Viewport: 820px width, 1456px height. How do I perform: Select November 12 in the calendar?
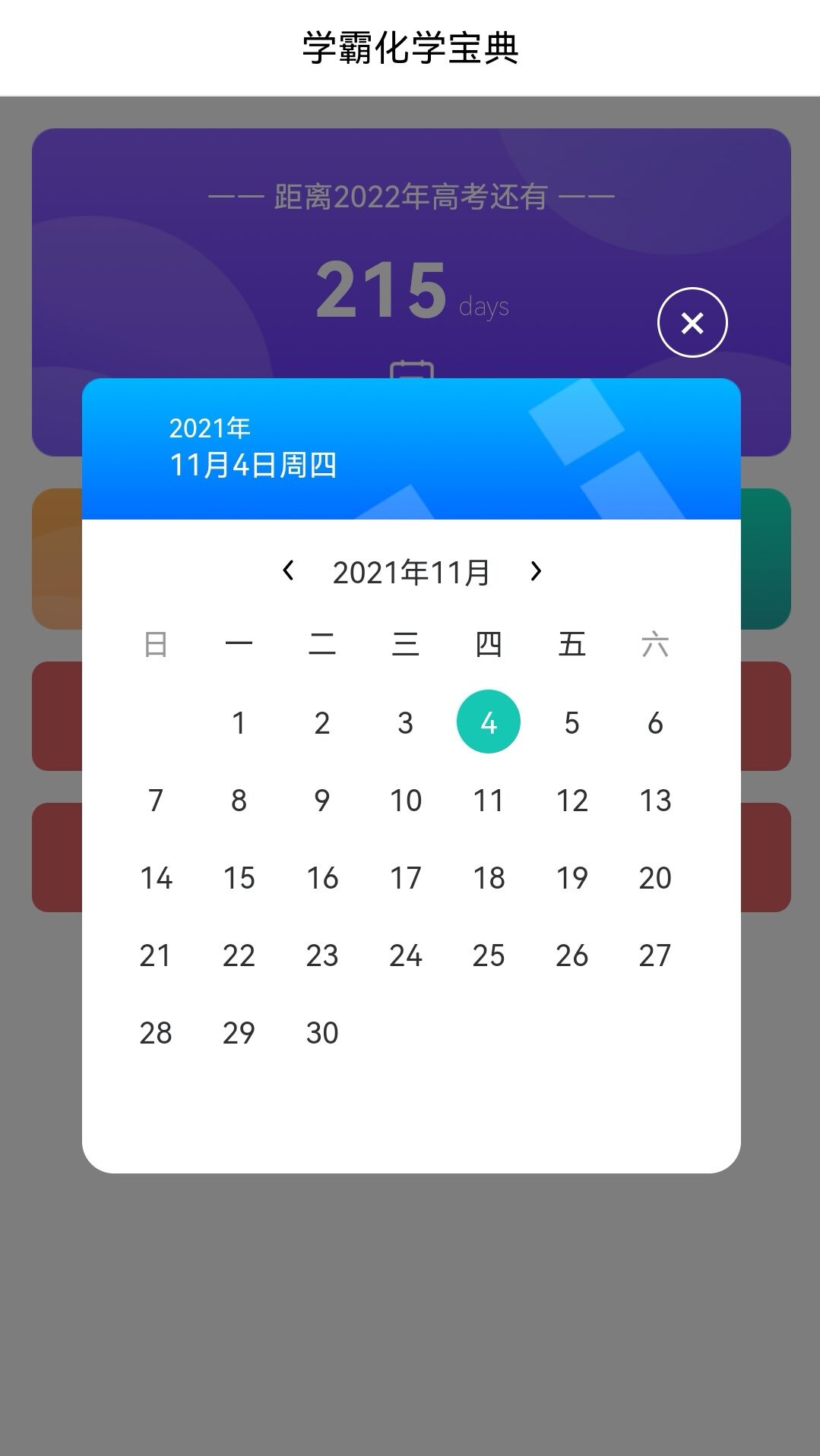(571, 801)
